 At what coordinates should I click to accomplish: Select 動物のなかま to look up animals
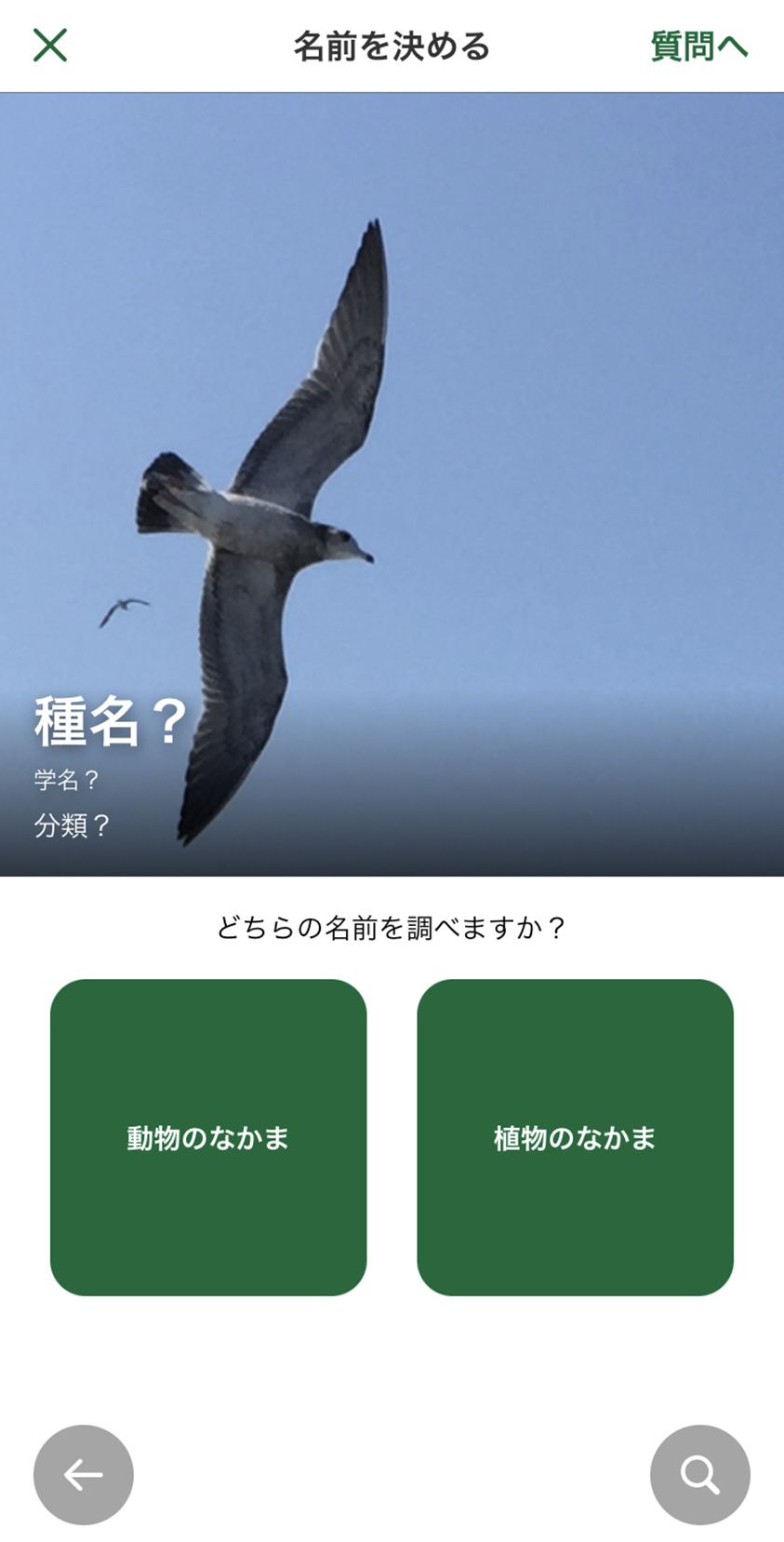(208, 1137)
